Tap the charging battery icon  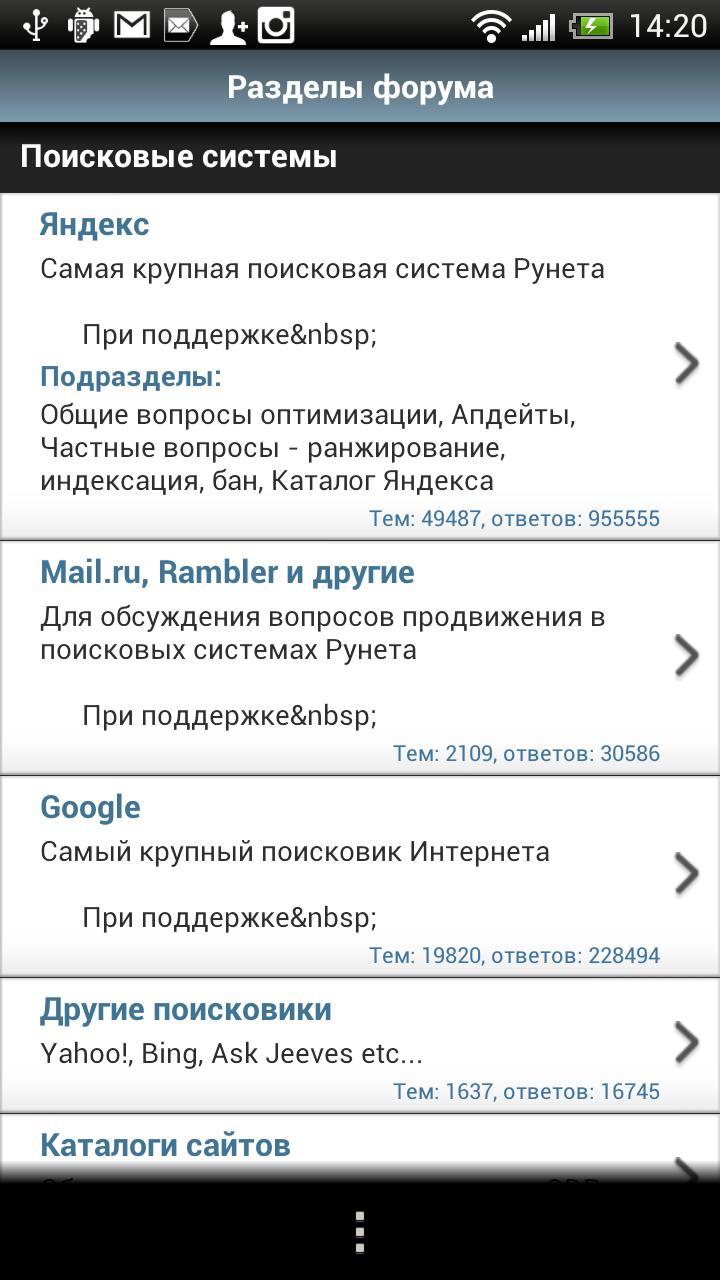pos(592,25)
